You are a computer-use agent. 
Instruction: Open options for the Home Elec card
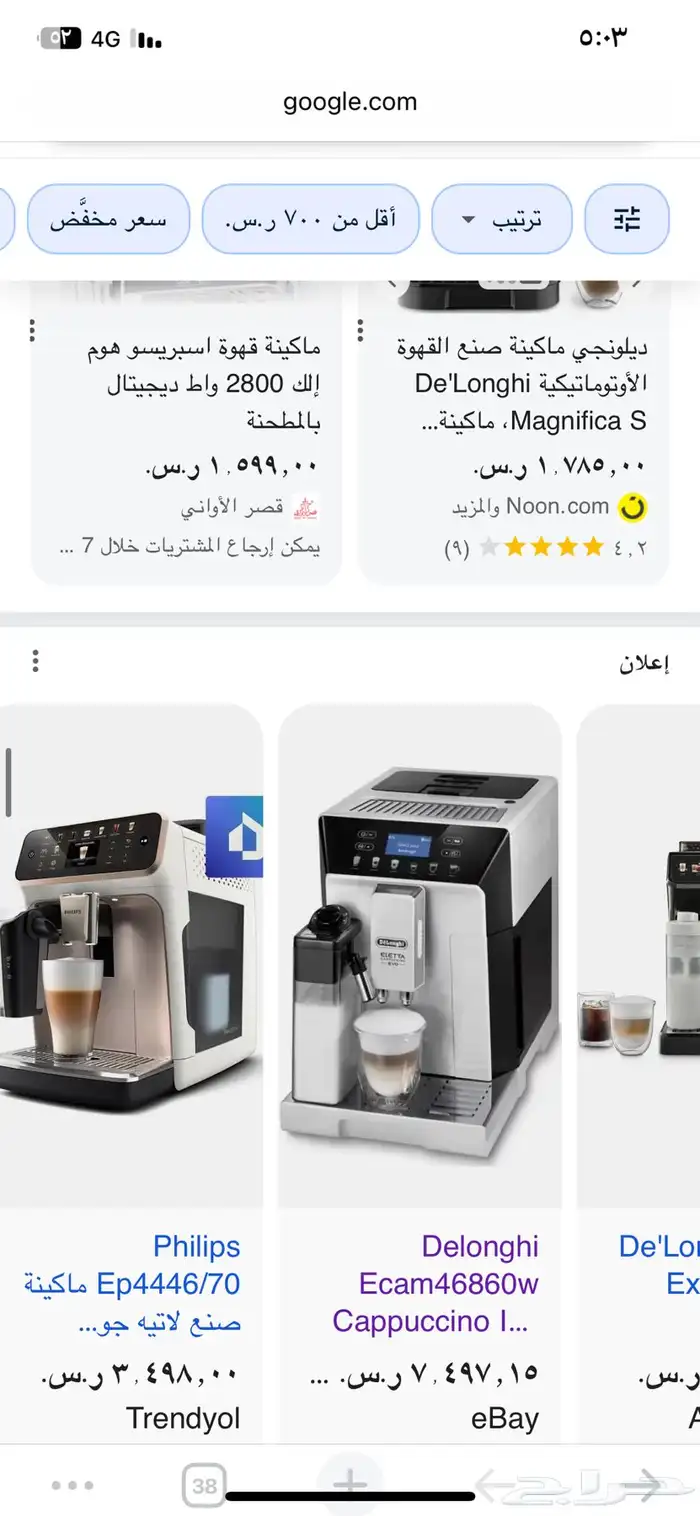pos(33,330)
